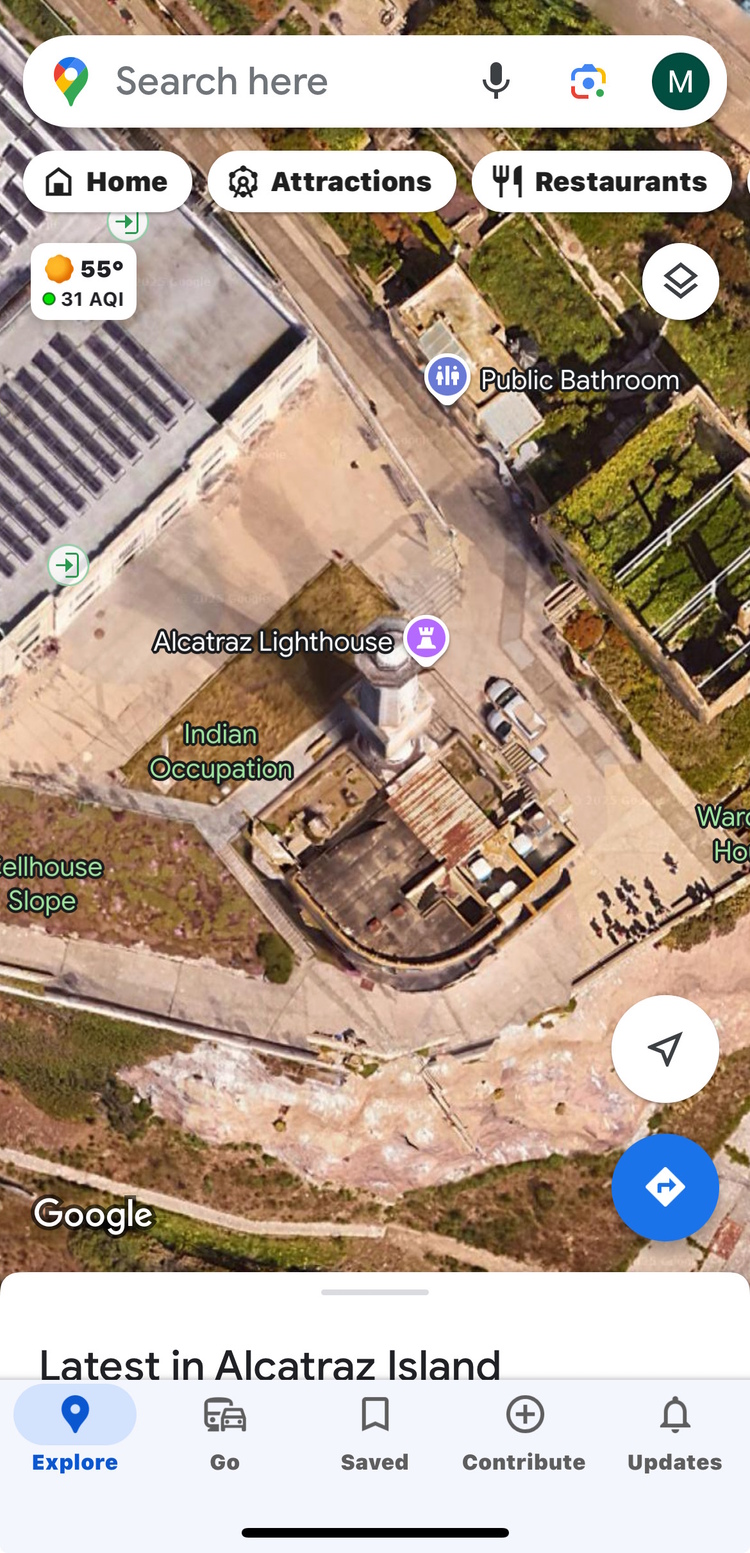Switch to the Go tab
Image resolution: width=750 pixels, height=1553 pixels.
225,1434
